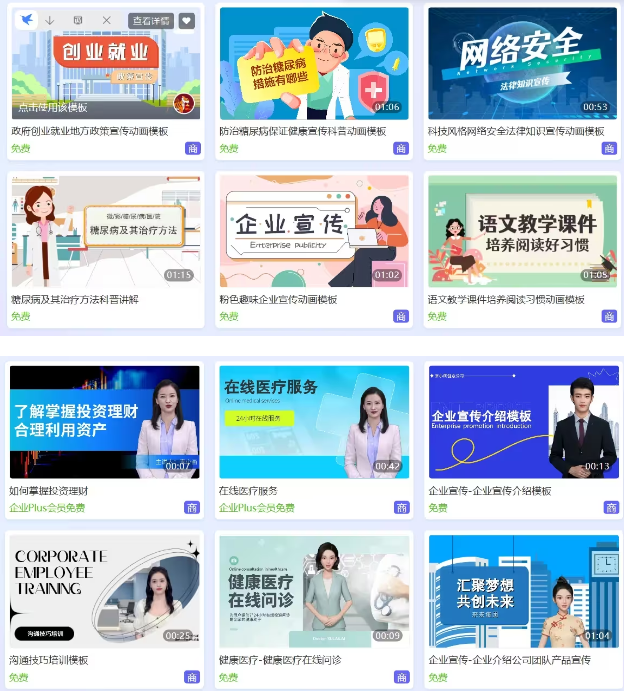This screenshot has width=624, height=691.
Task: Close the toolbar on the 创业就业 card
Action: (106, 20)
